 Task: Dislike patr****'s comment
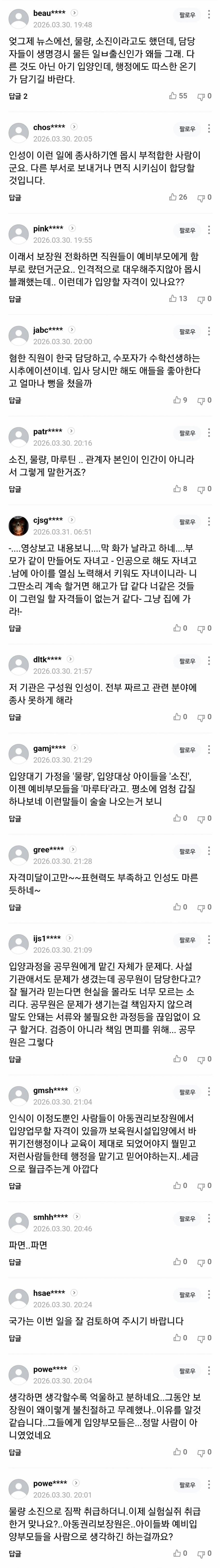pos(204,489)
